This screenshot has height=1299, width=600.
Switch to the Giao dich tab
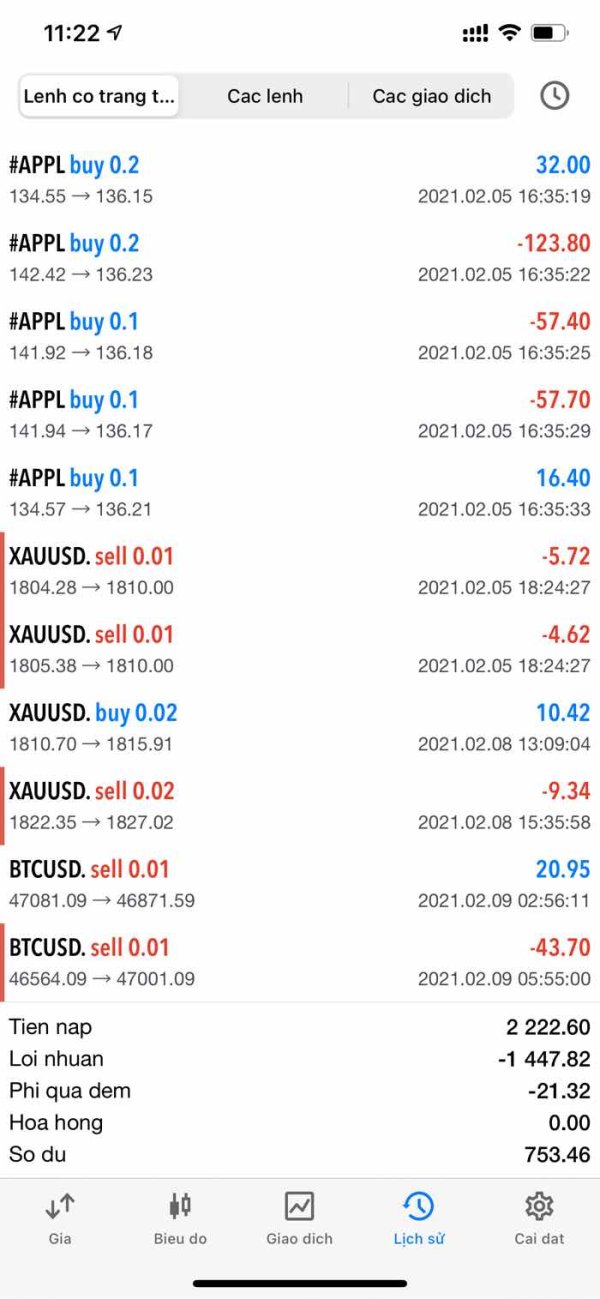point(300,1218)
